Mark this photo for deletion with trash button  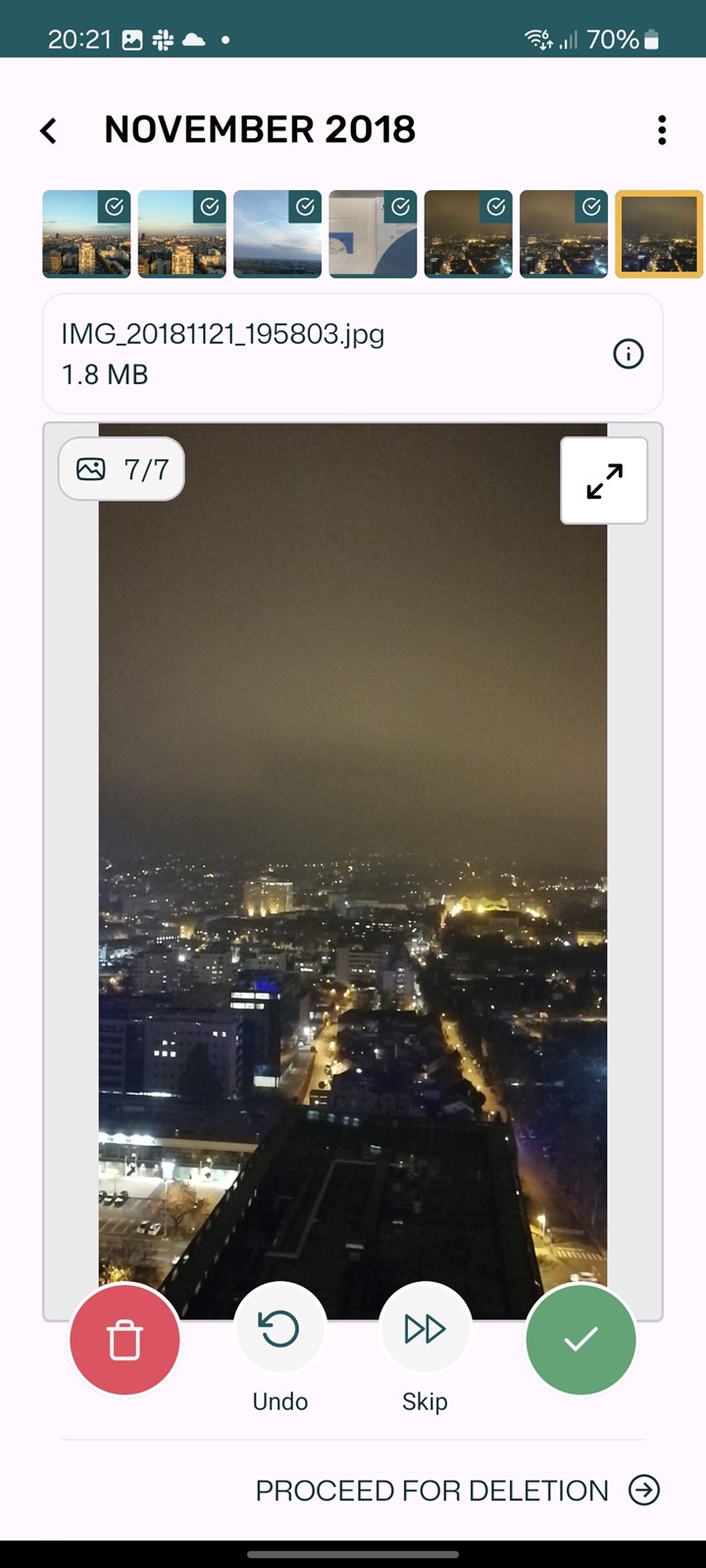125,1340
